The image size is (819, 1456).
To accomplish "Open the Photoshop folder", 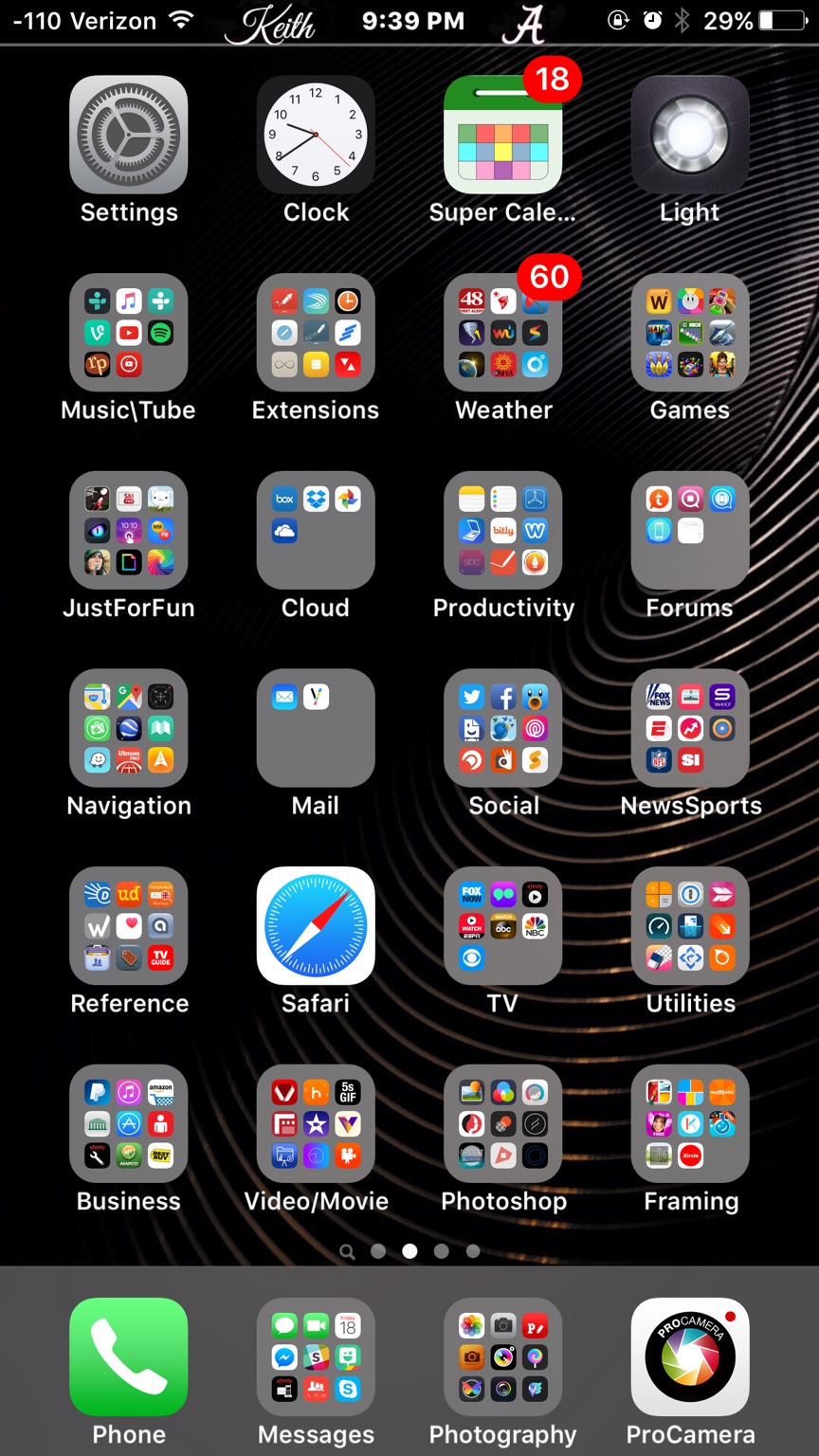I will pos(502,1123).
